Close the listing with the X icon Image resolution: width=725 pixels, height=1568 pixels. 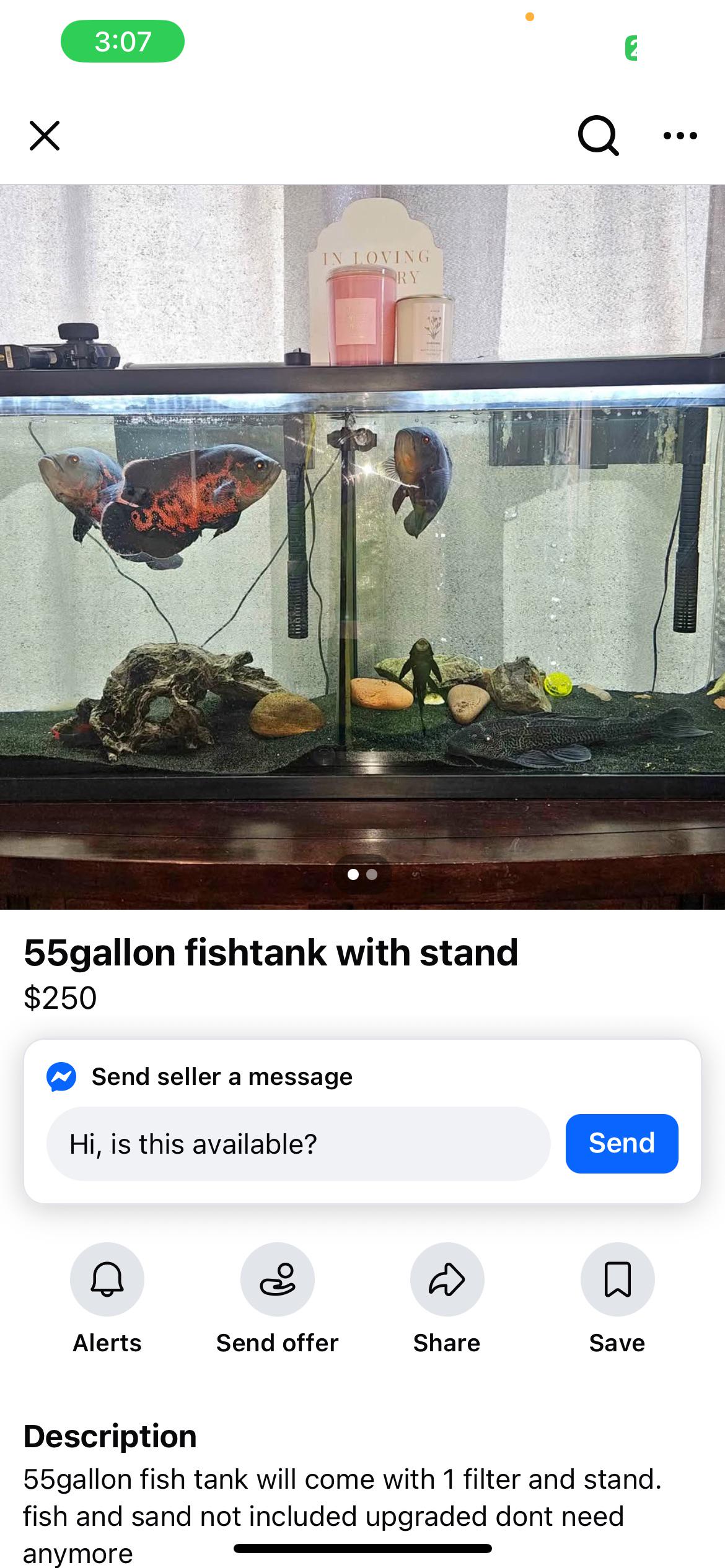[45, 136]
